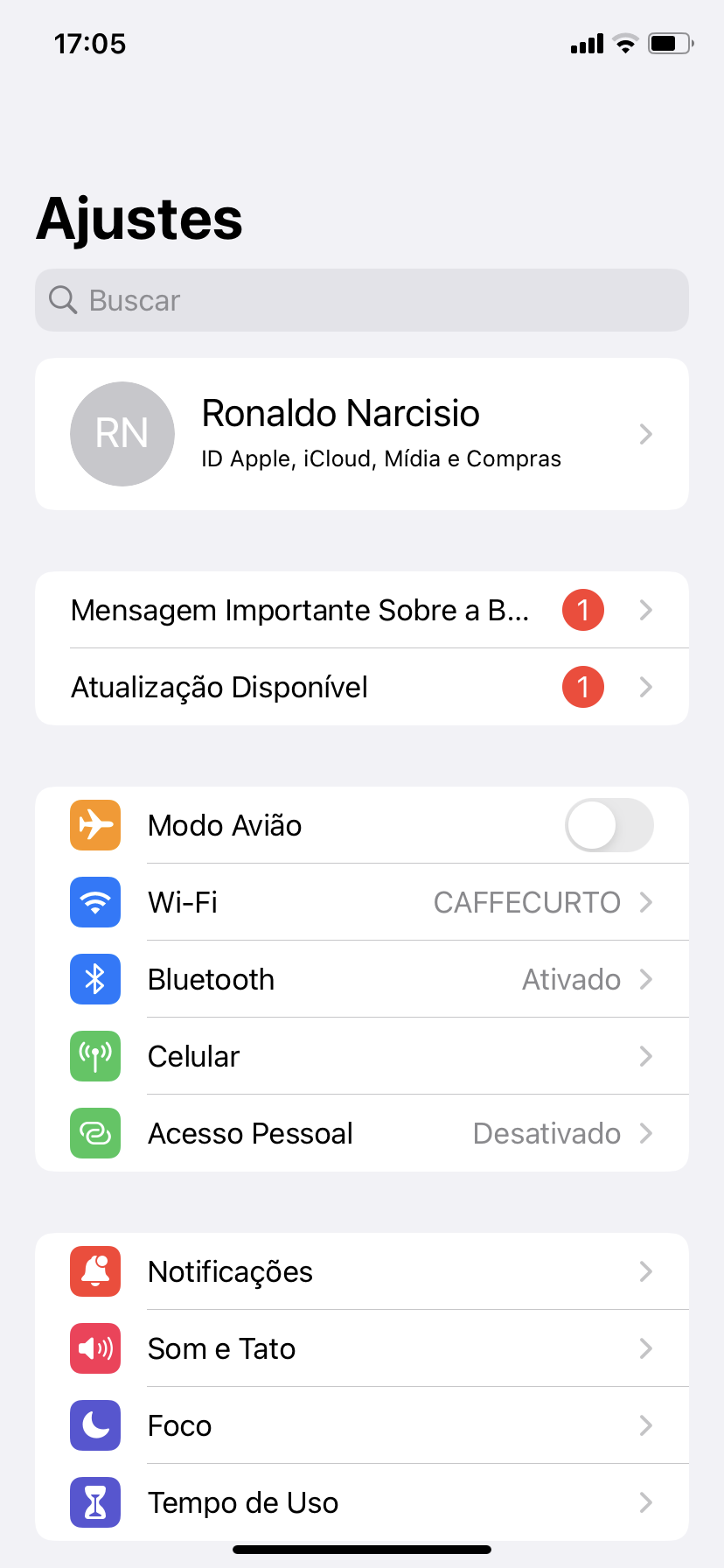Expand the Bluetooth Ativado row chevron
Screen dimensions: 724x1568
[645, 979]
